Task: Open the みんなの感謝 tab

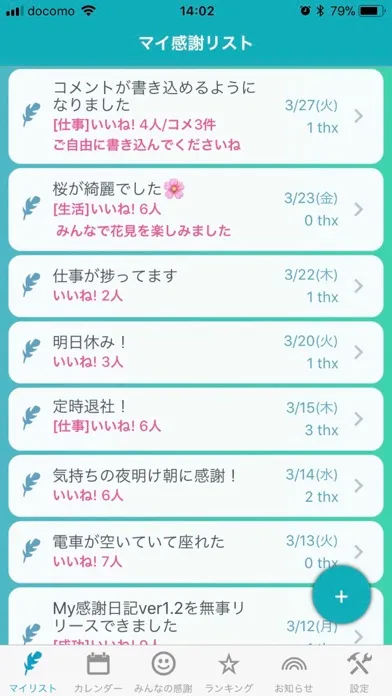Action: (x=163, y=671)
